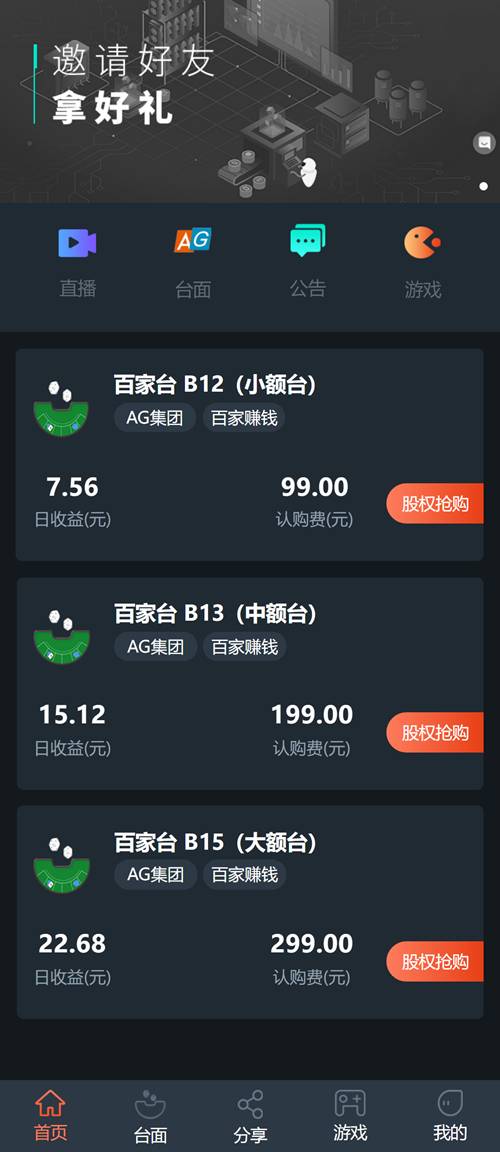Switch to the 首页 tab
Viewport: 500px width, 1152px height.
coord(50,1117)
